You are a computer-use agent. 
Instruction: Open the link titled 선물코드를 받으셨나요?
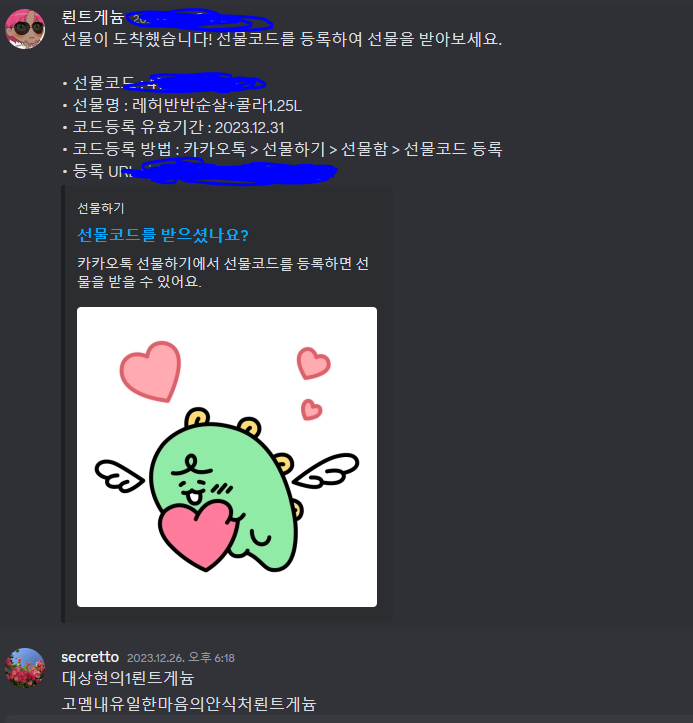click(x=162, y=235)
